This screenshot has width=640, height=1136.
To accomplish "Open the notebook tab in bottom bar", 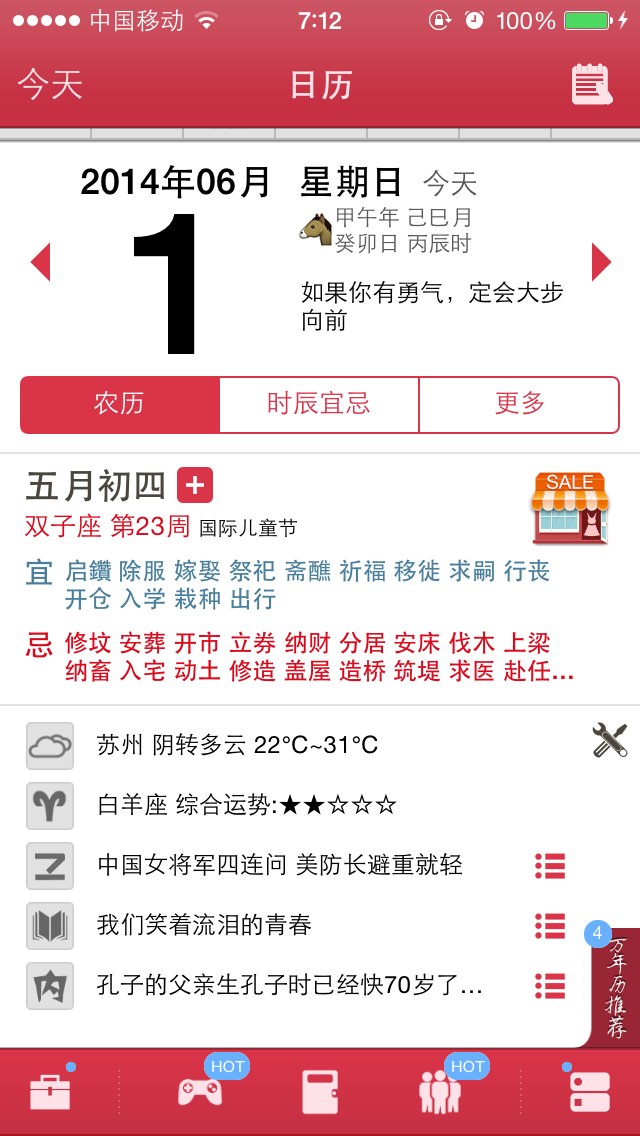I will click(320, 1092).
